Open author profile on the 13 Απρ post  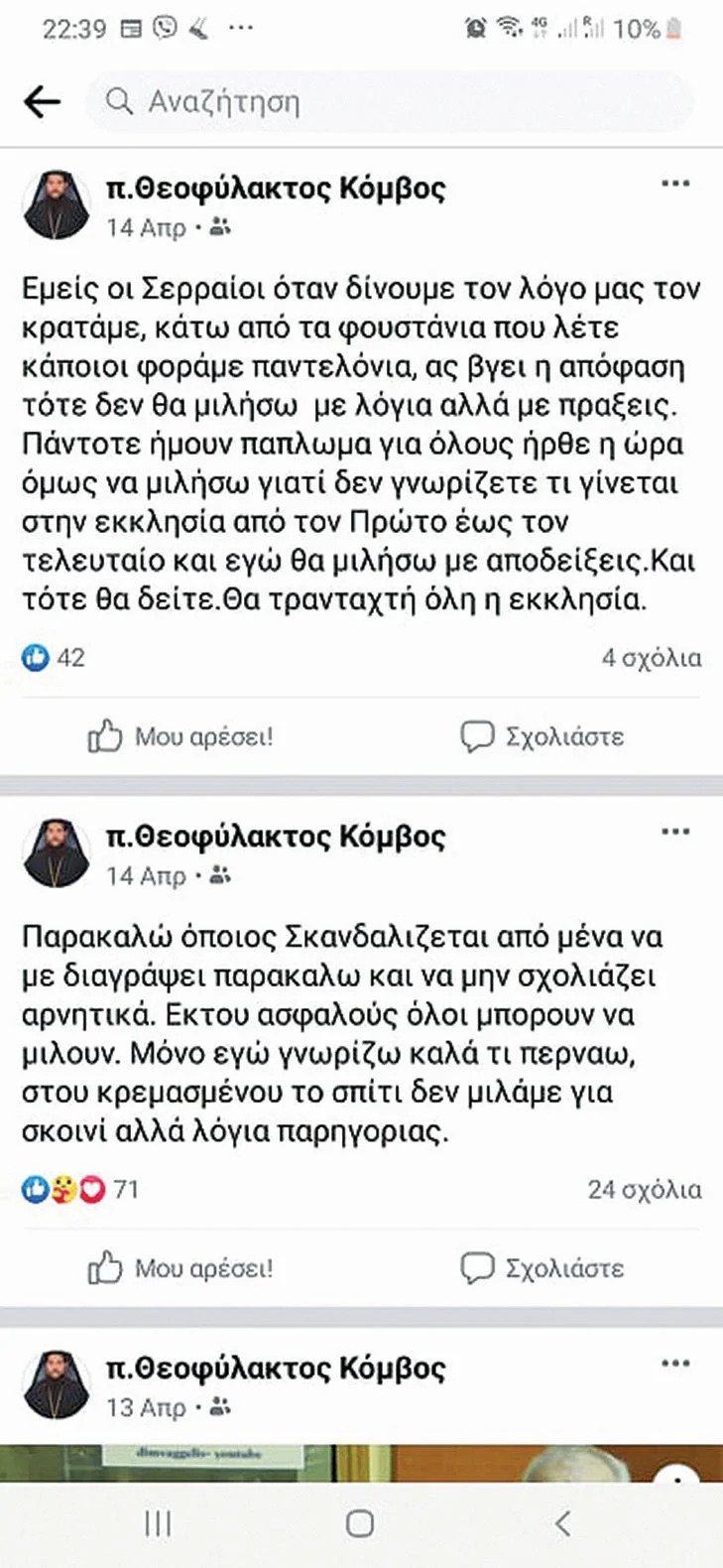[x=276, y=1369]
